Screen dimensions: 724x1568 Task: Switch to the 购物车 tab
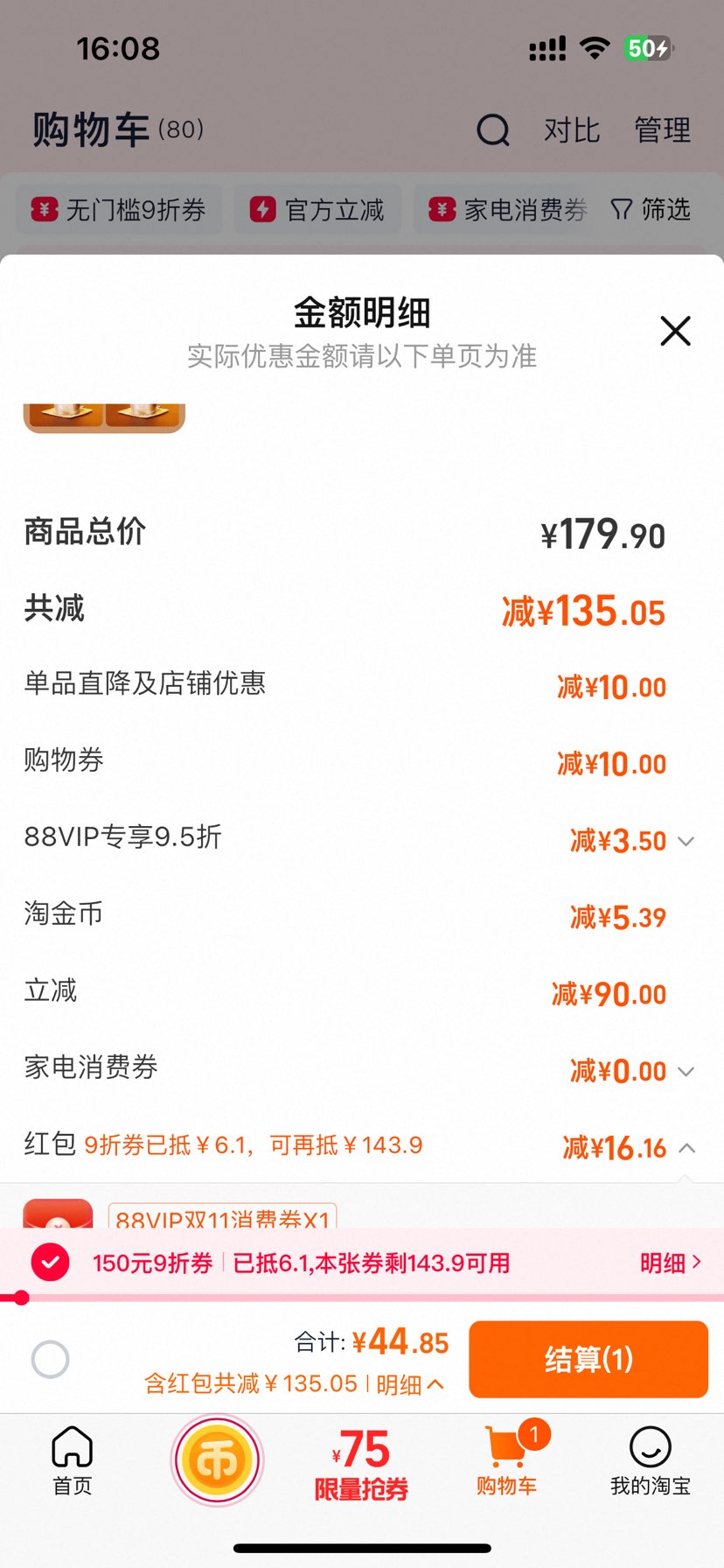coord(507,1459)
